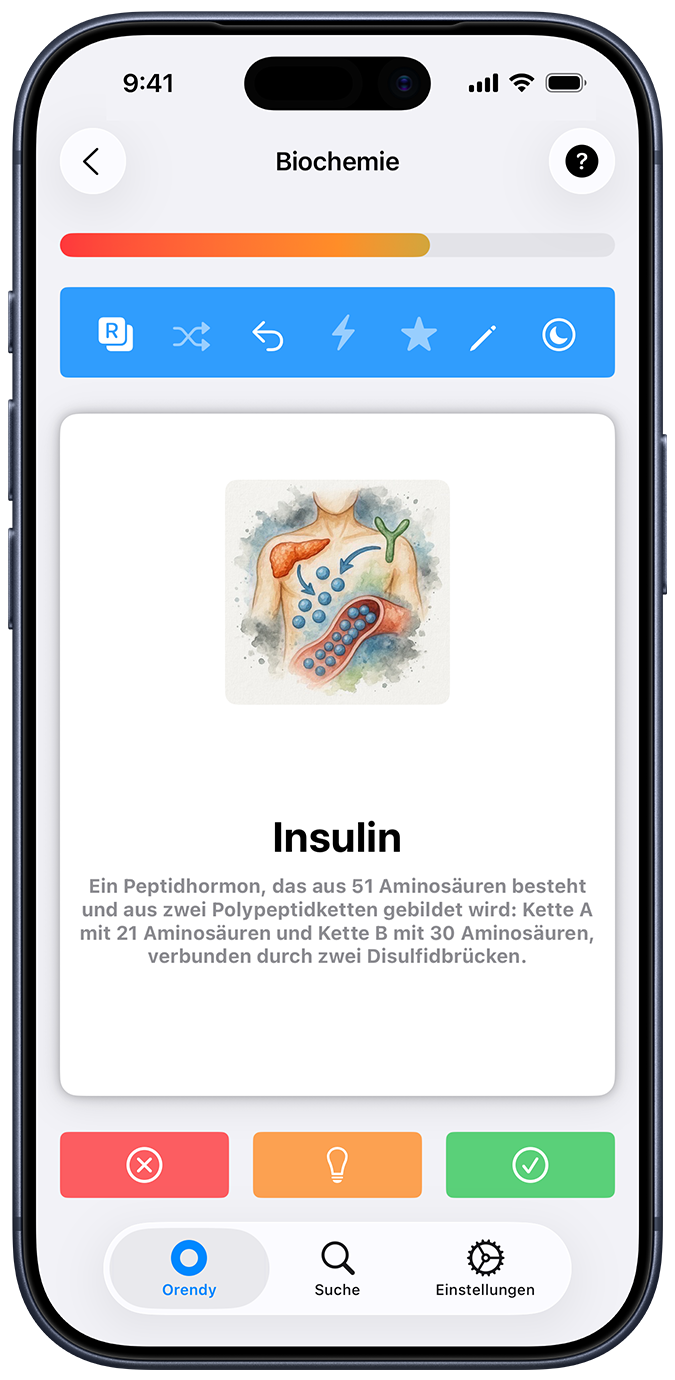Tap the lightning bolt icon
Screen dimensions: 675x1380
click(x=343, y=334)
